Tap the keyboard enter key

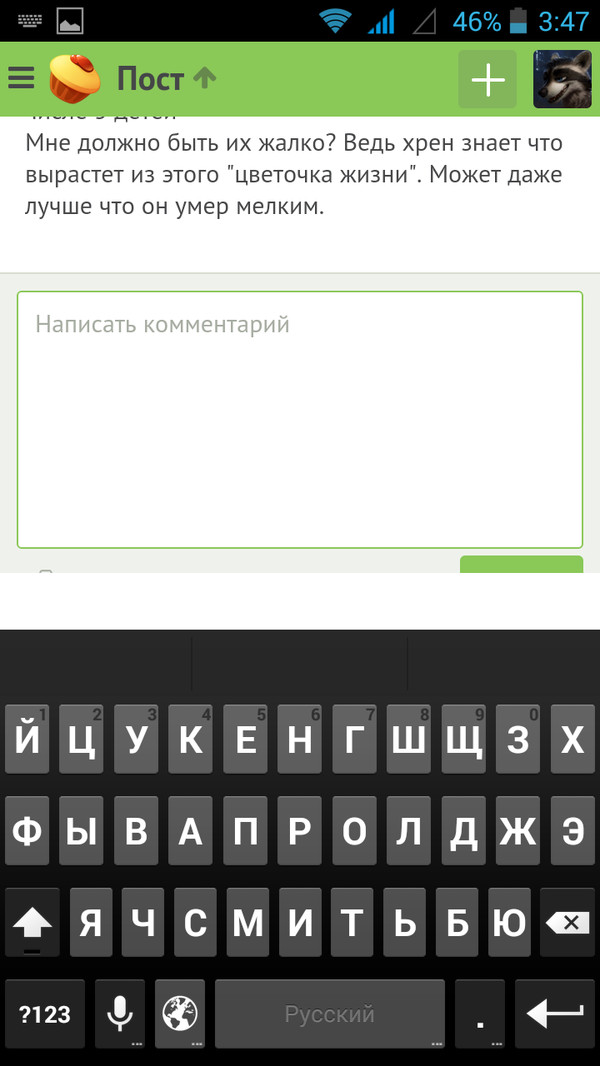point(554,1014)
